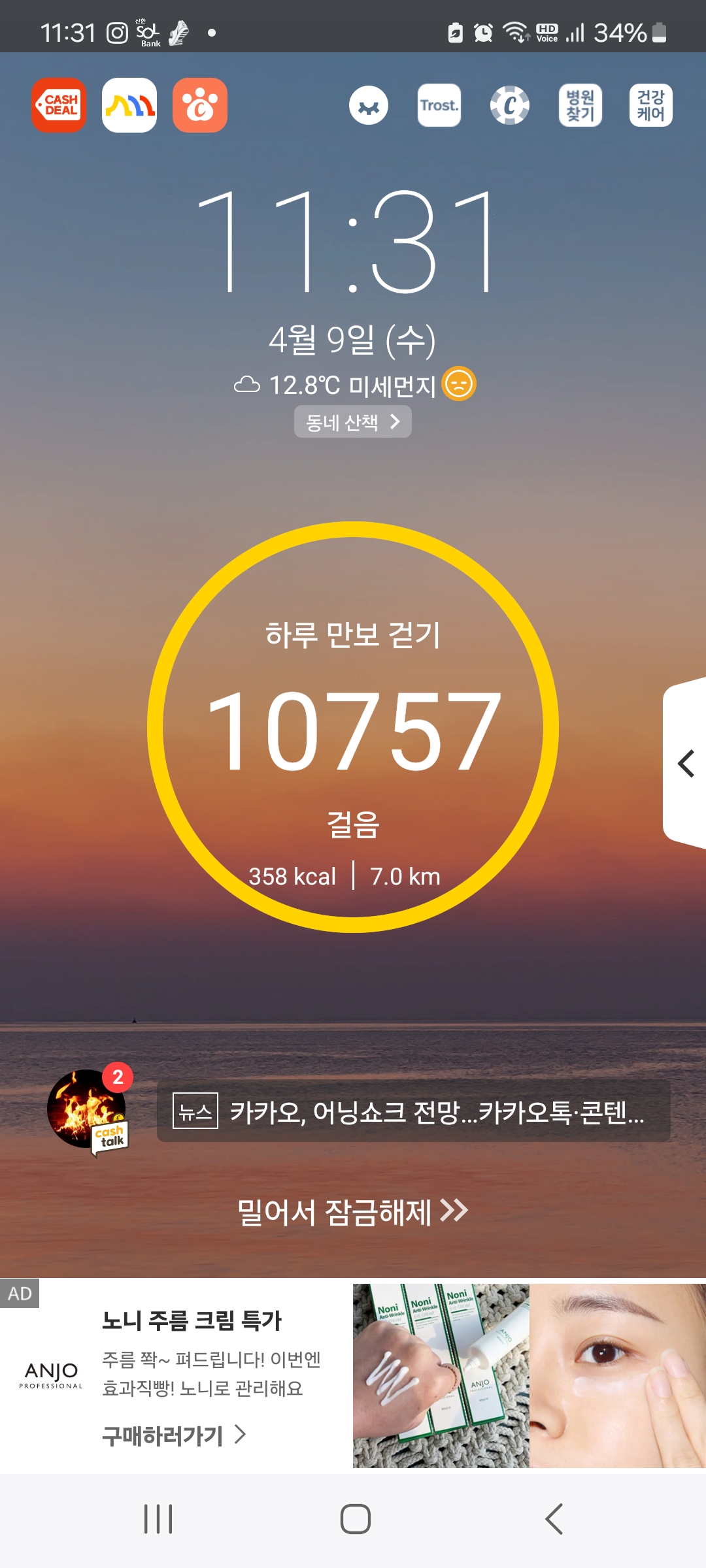Viewport: 706px width, 1568px height.
Task: Open Cash Talk with 2 notifications
Action: (88, 1111)
